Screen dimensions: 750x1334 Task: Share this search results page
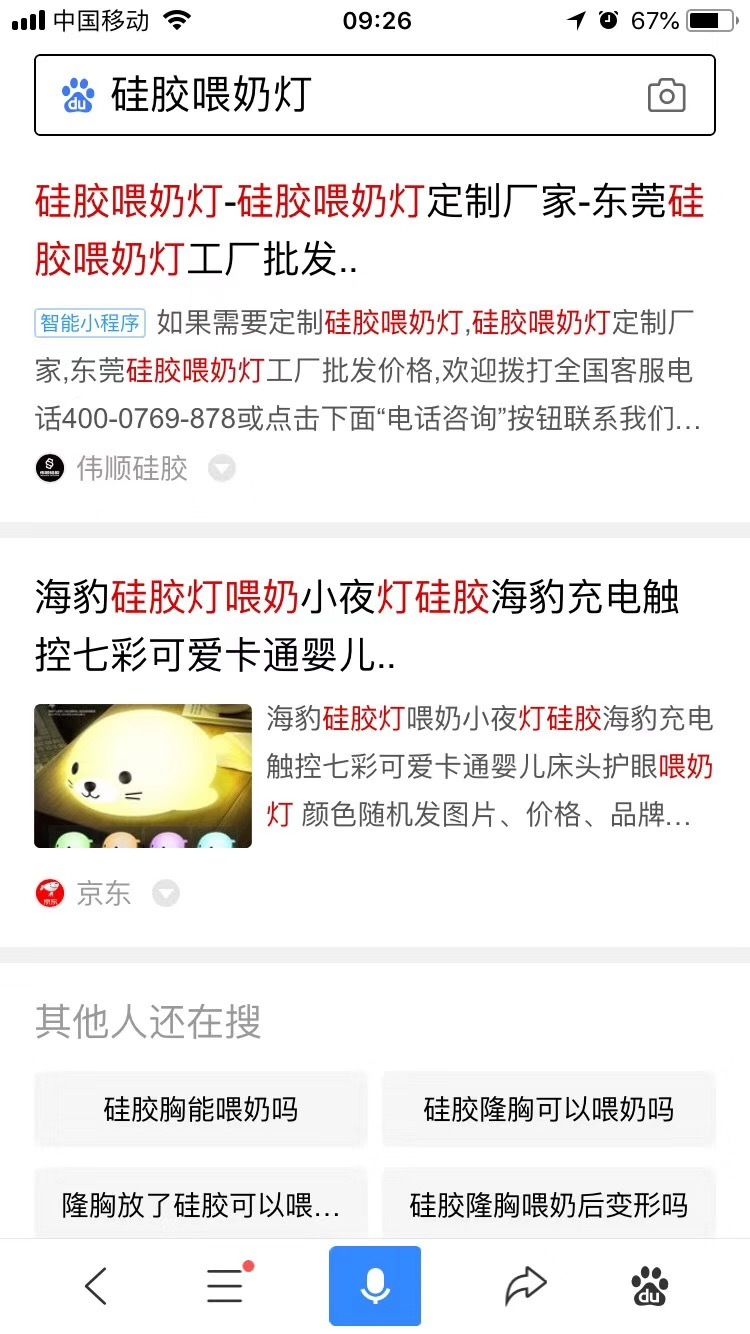click(x=525, y=1286)
